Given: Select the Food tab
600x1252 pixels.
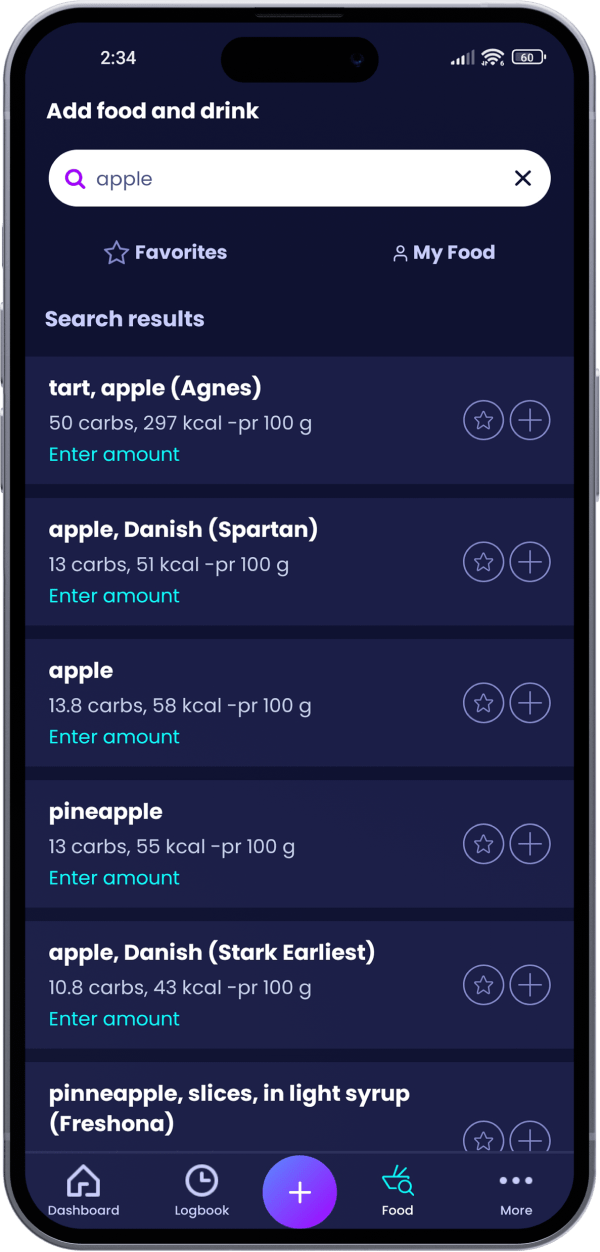Looking at the screenshot, I should (397, 1192).
